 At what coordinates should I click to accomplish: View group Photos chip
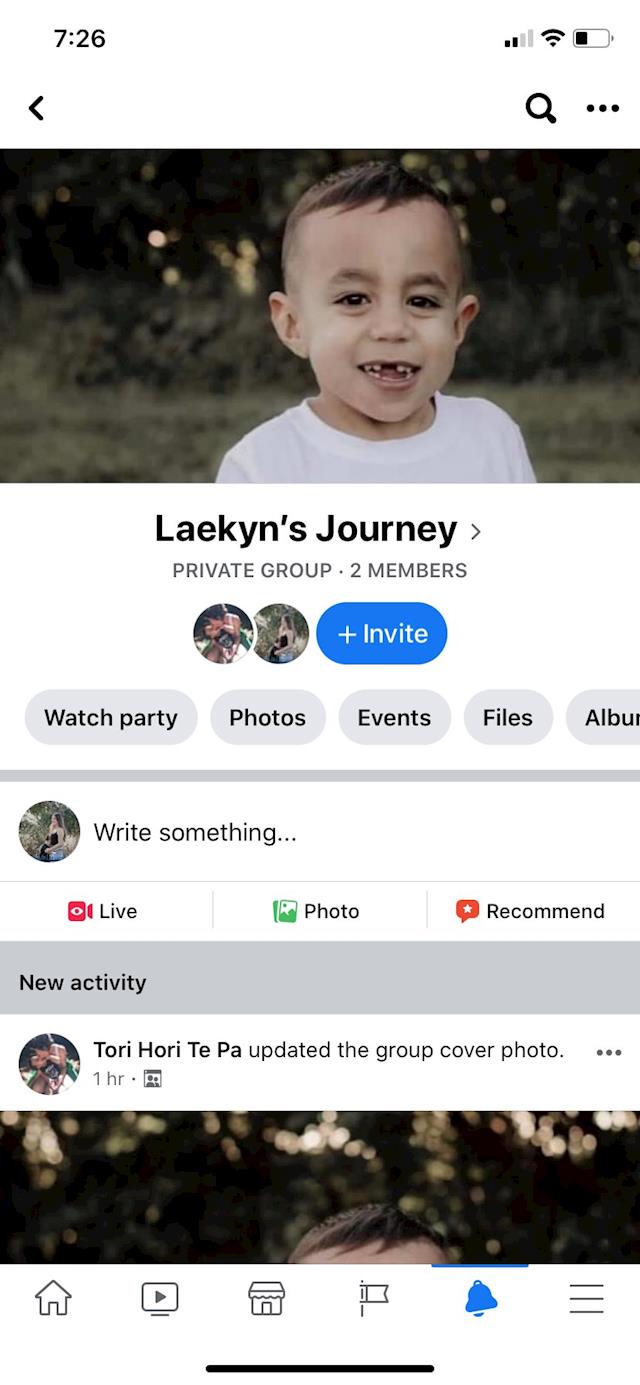pyautogui.click(x=267, y=717)
